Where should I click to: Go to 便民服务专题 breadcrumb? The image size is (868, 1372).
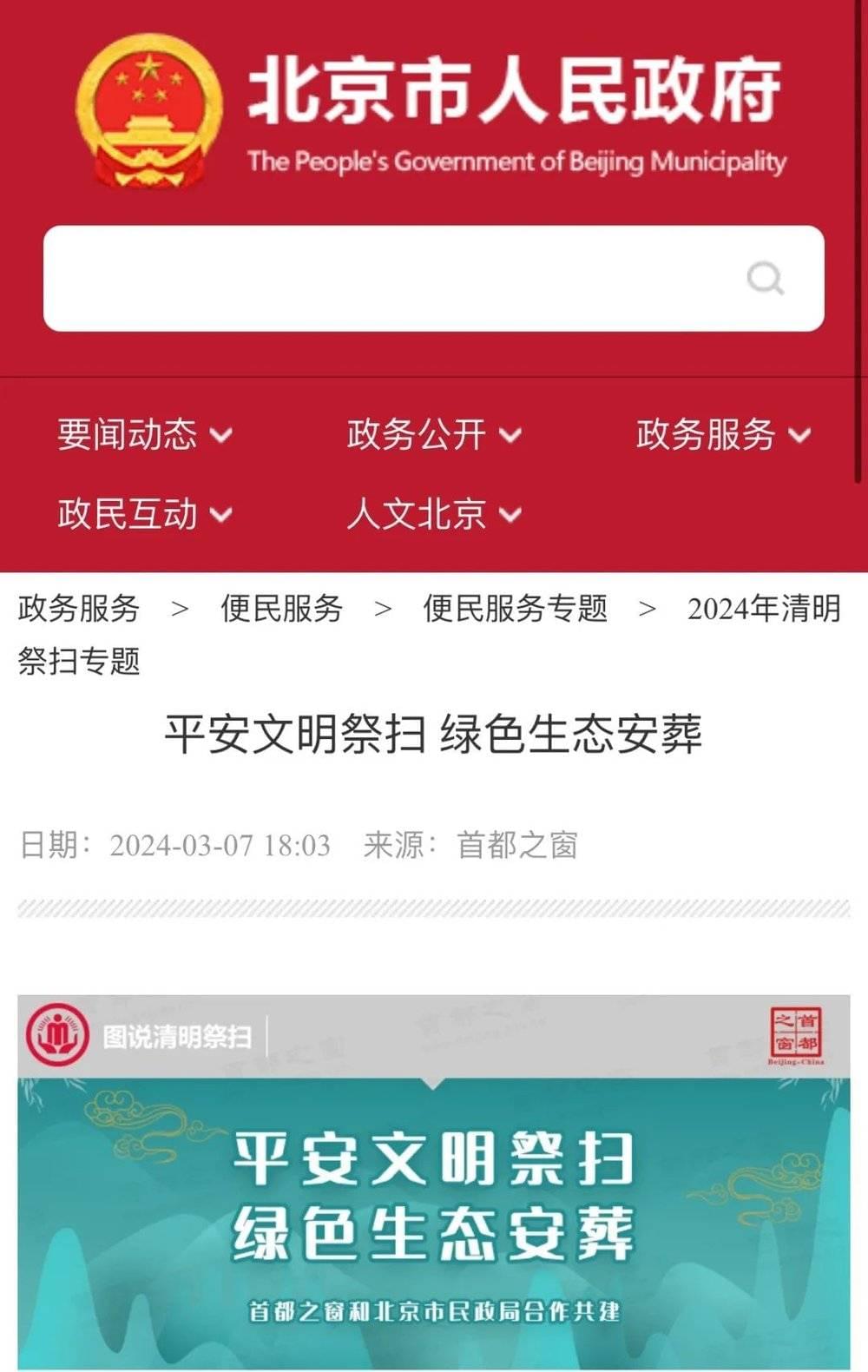[515, 609]
